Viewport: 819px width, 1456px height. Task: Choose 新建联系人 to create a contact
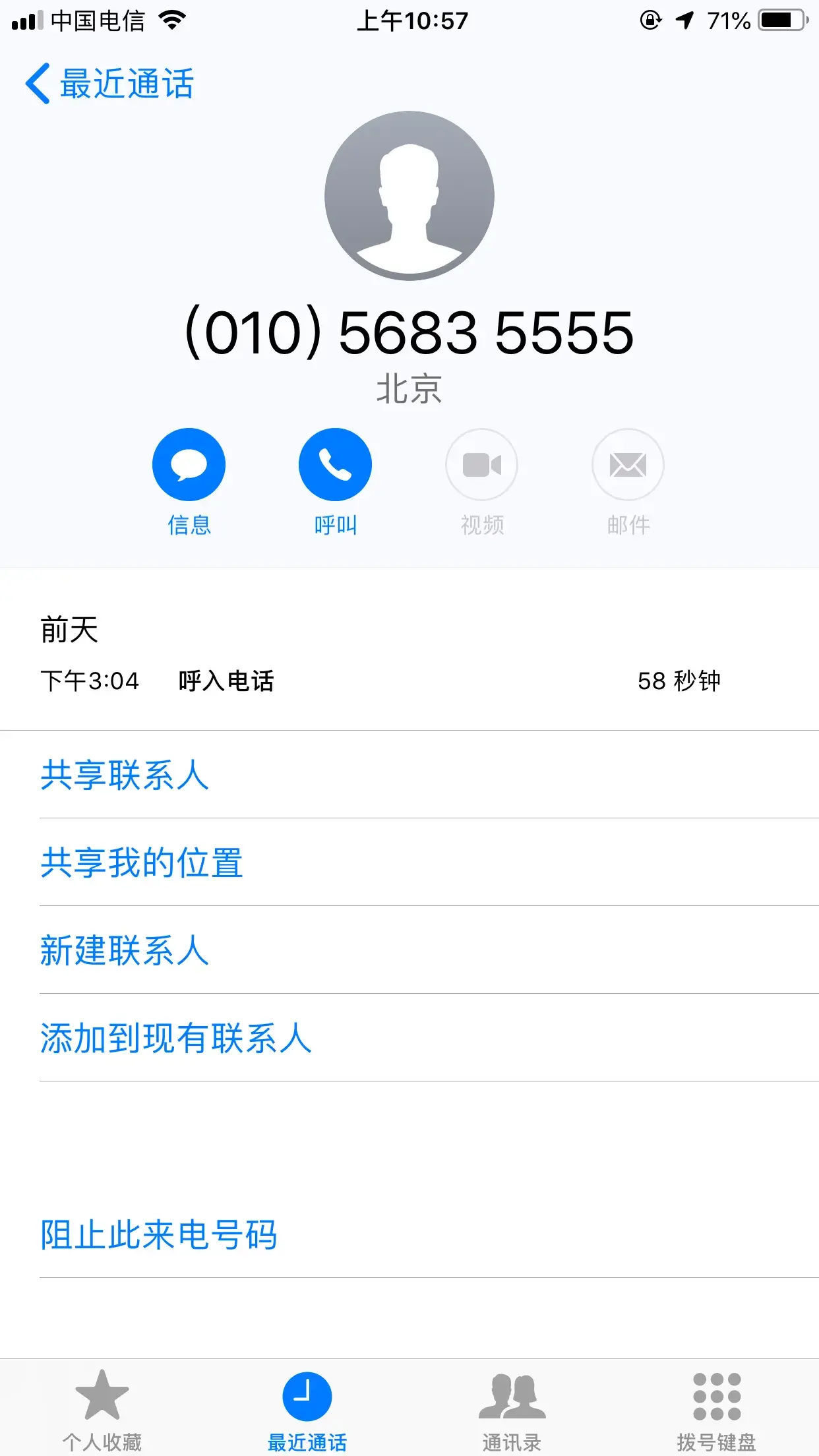(125, 950)
